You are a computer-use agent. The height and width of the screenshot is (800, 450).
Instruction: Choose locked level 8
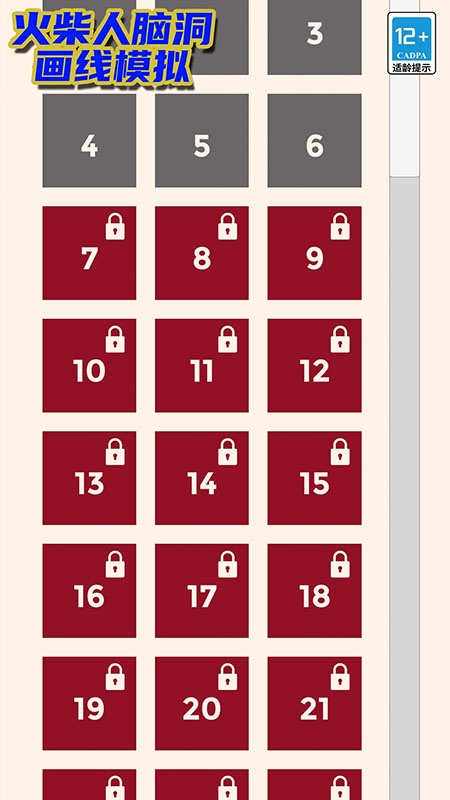point(202,253)
